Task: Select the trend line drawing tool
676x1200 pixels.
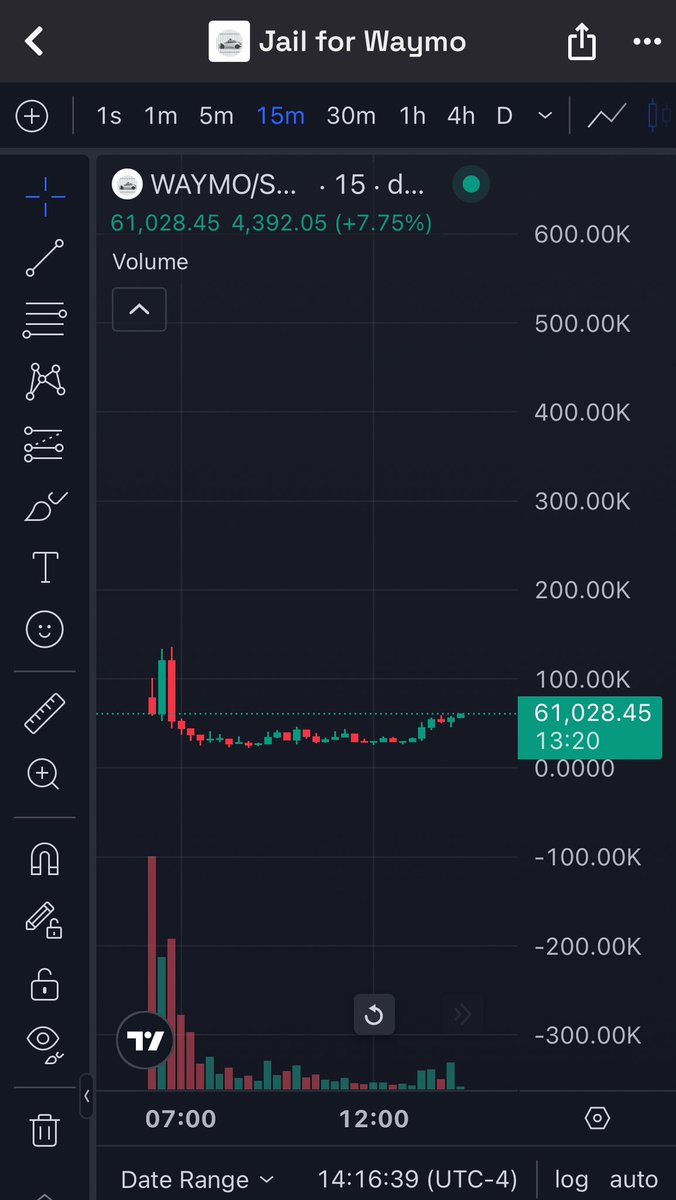Action: pos(44,258)
